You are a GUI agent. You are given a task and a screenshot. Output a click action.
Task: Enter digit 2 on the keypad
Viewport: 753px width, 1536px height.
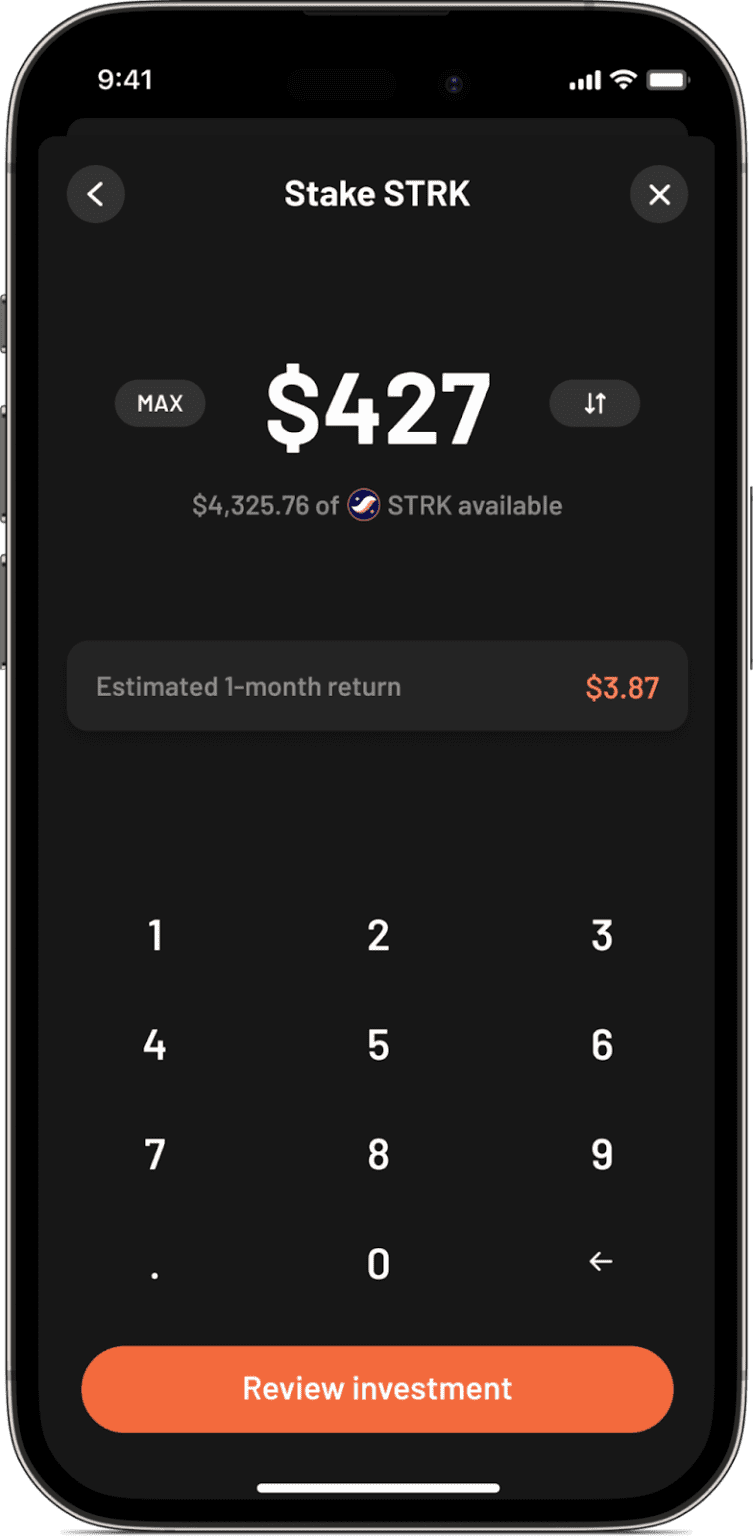378,936
